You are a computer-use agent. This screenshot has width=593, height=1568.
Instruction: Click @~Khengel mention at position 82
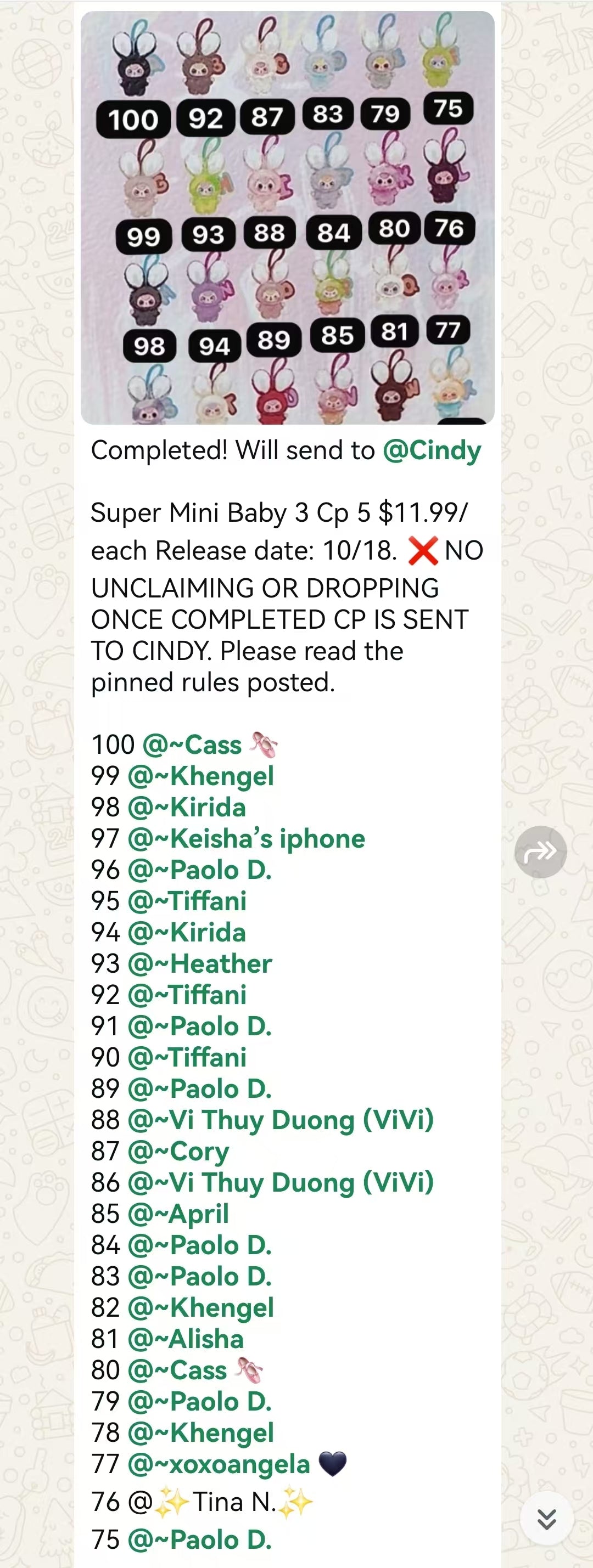click(x=201, y=1307)
